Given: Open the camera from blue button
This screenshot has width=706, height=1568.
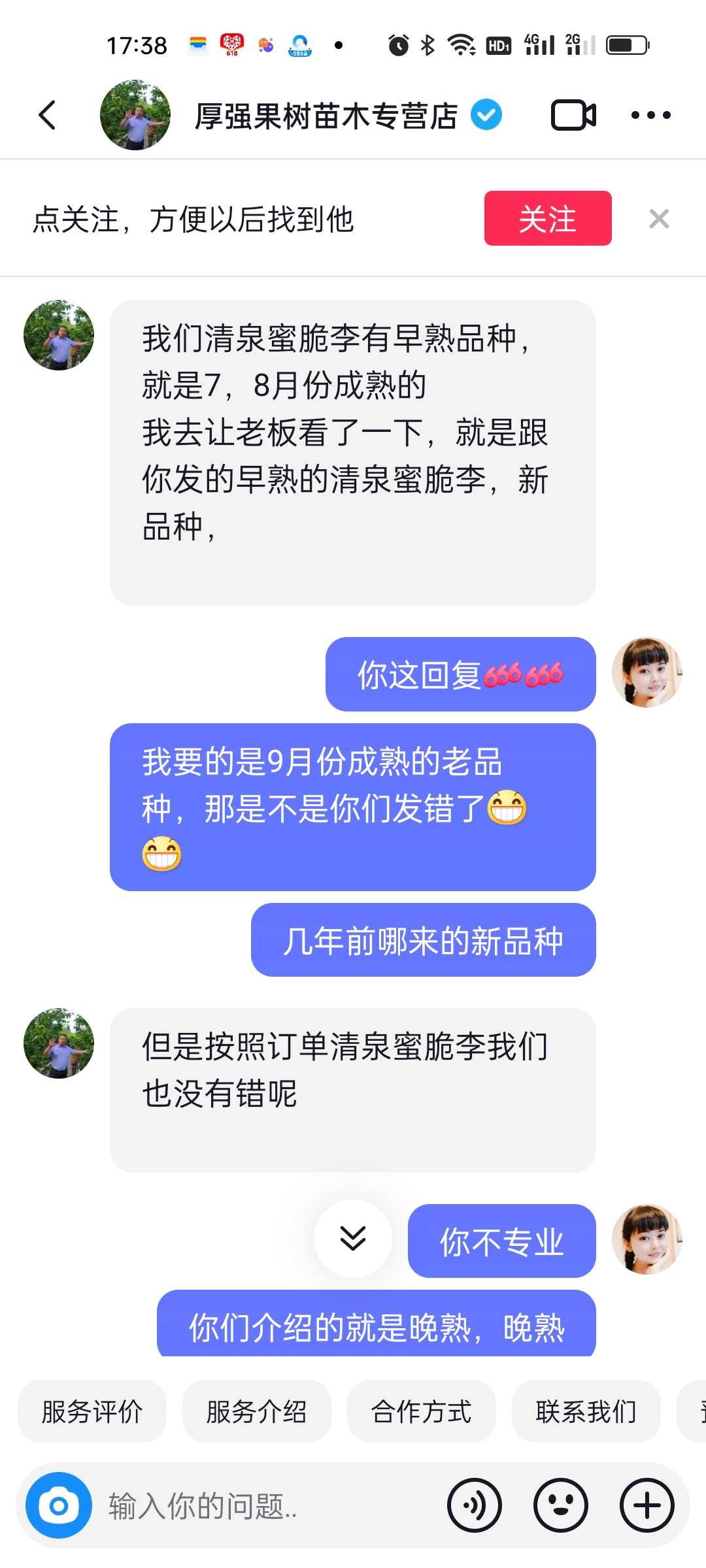Looking at the screenshot, I should pyautogui.click(x=59, y=1505).
